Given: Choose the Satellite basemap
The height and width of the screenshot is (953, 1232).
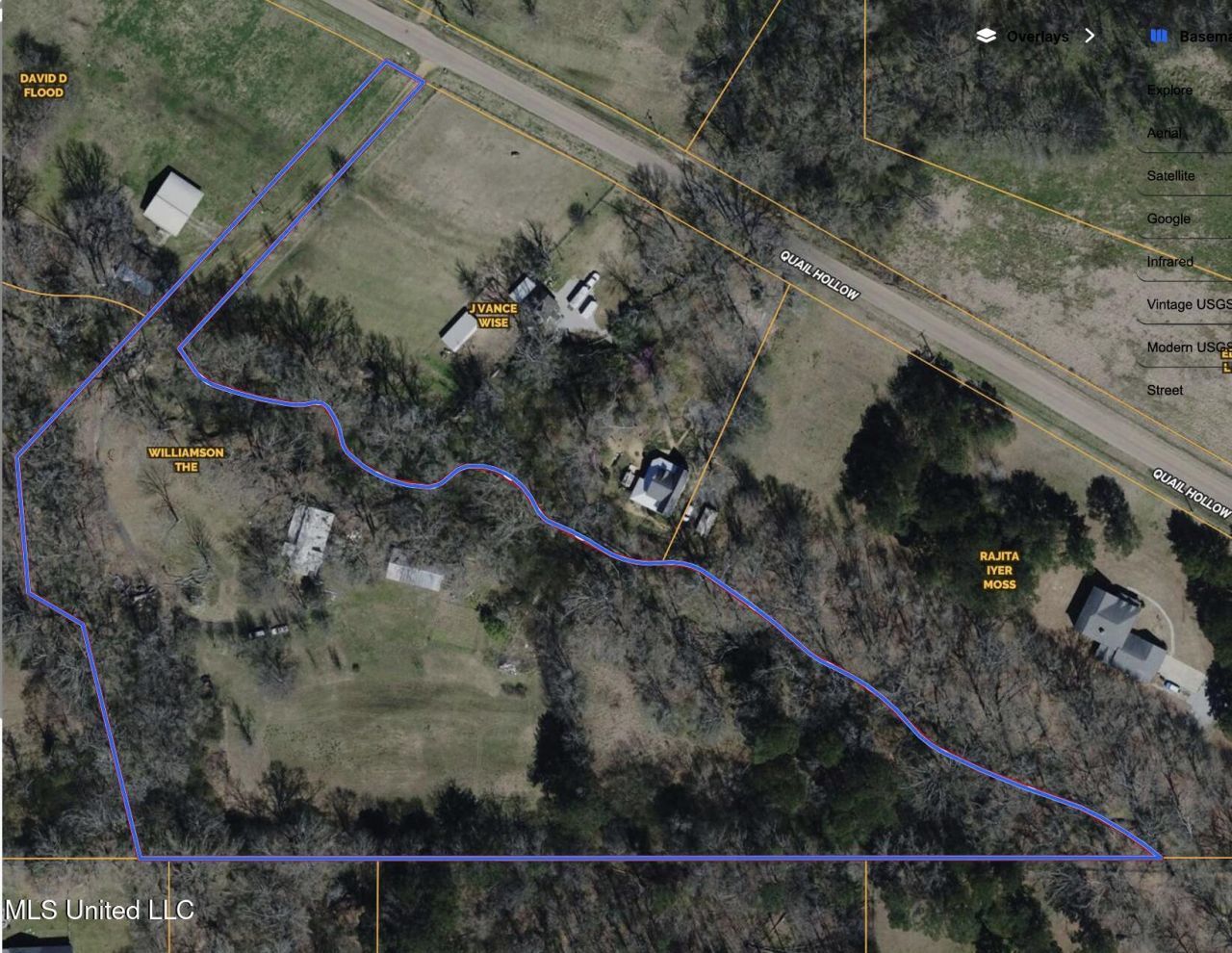Looking at the screenshot, I should coord(1171,176).
